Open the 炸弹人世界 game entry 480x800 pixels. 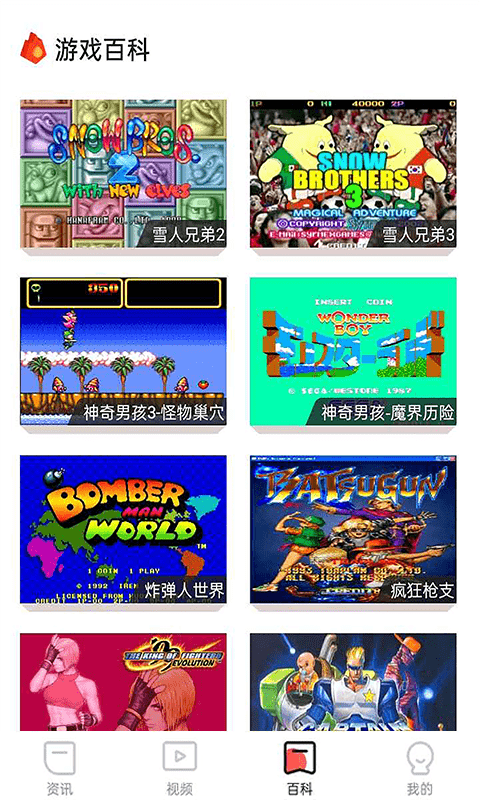coord(123,530)
